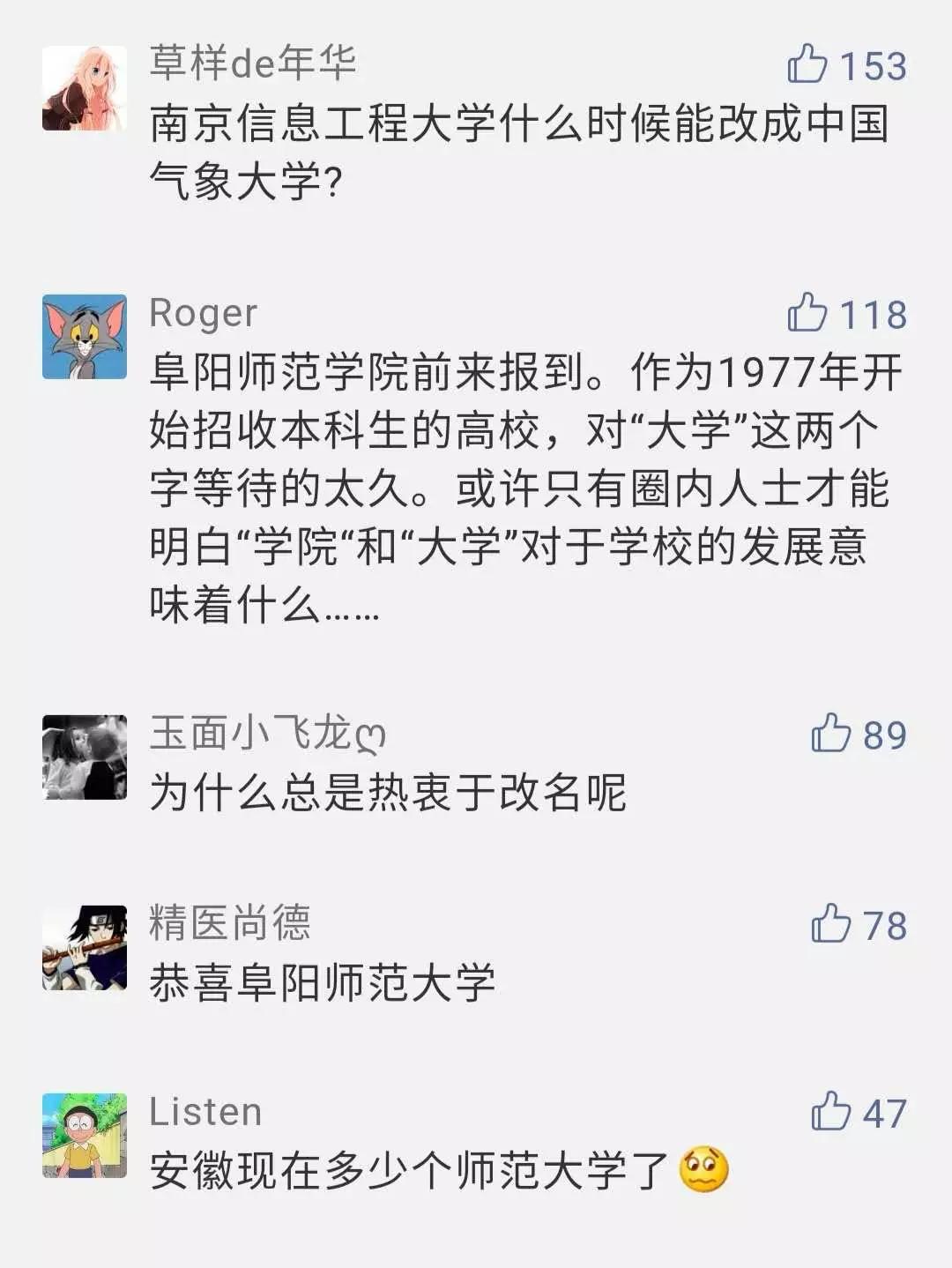The image size is (952, 1268).
Task: Like Roger's comment about 阜阳师范学院
Action: coord(807,313)
